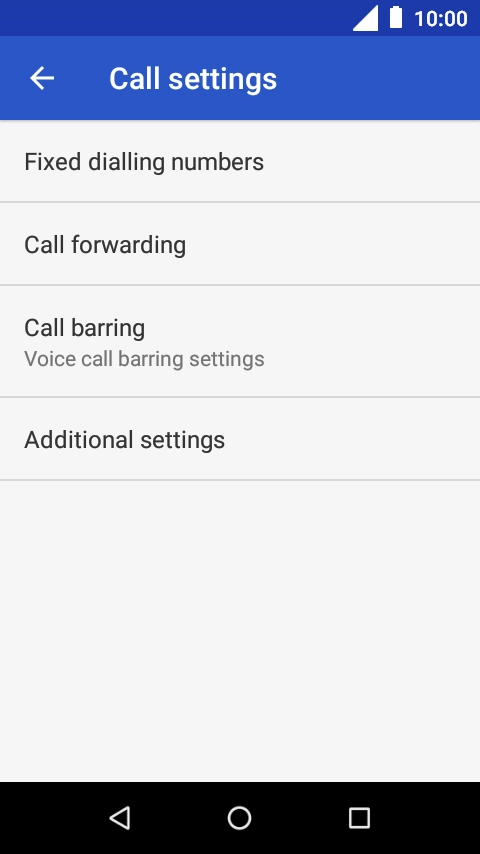Image resolution: width=480 pixels, height=854 pixels.
Task: Open Fixed dialling numbers
Action: click(x=240, y=161)
